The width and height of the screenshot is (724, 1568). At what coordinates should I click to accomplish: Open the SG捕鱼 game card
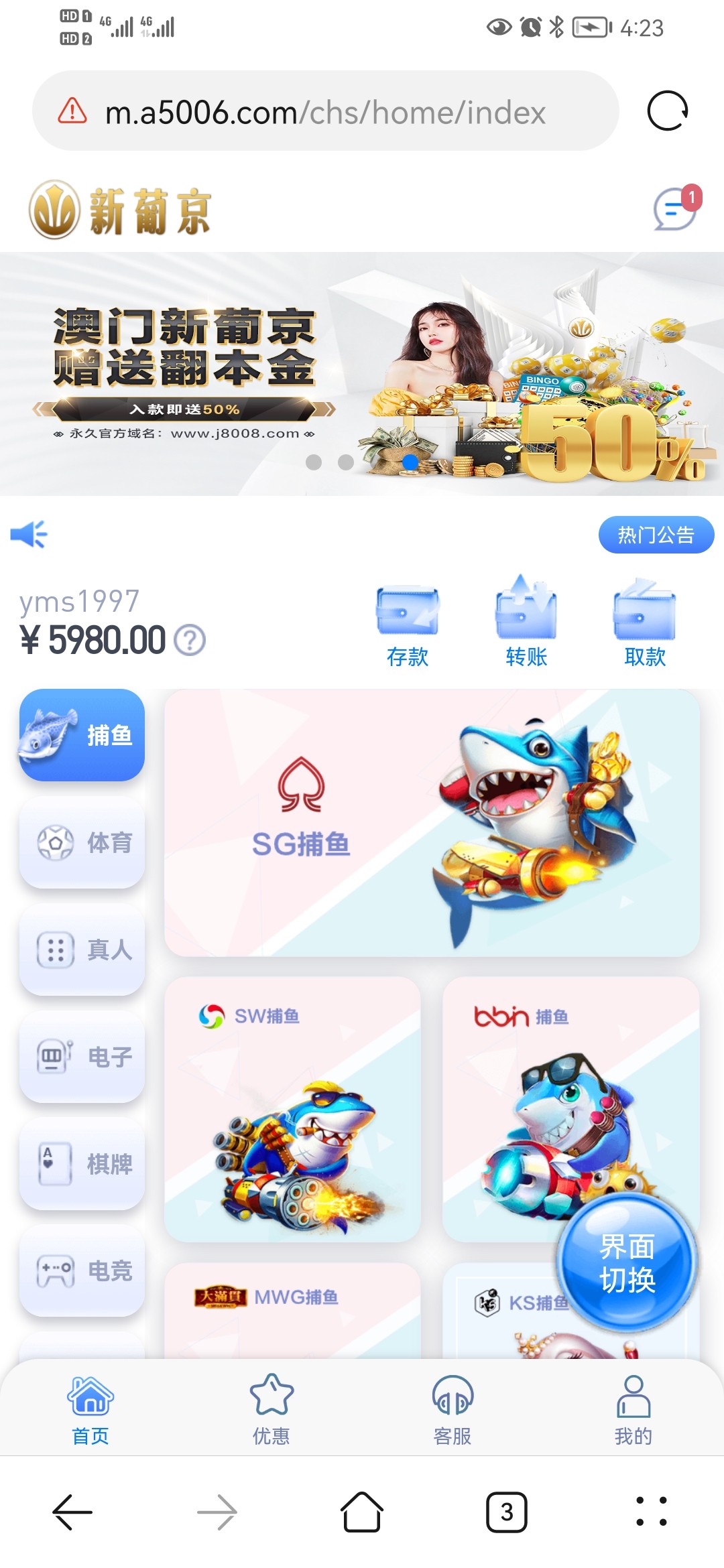coord(432,823)
